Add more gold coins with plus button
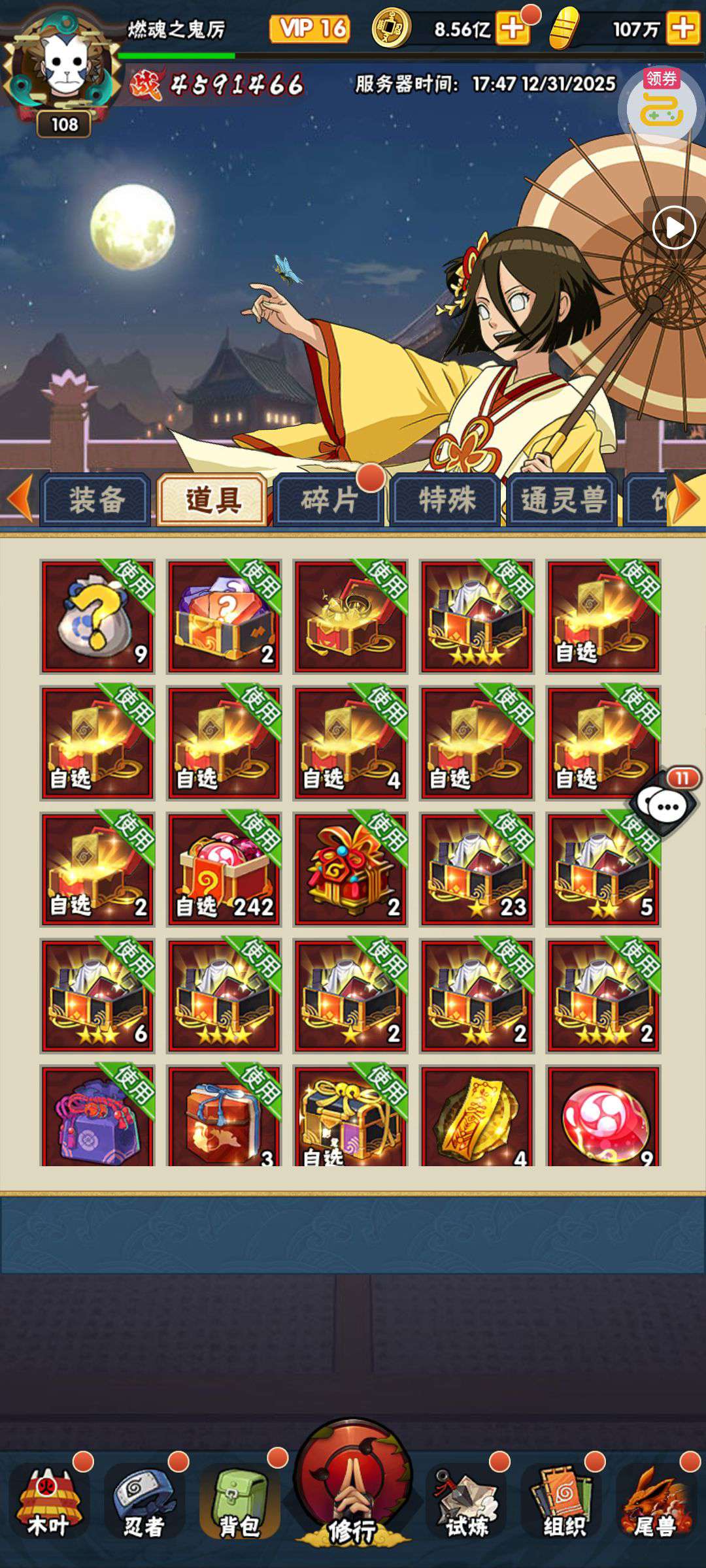This screenshot has height=1568, width=706. pos(513,29)
